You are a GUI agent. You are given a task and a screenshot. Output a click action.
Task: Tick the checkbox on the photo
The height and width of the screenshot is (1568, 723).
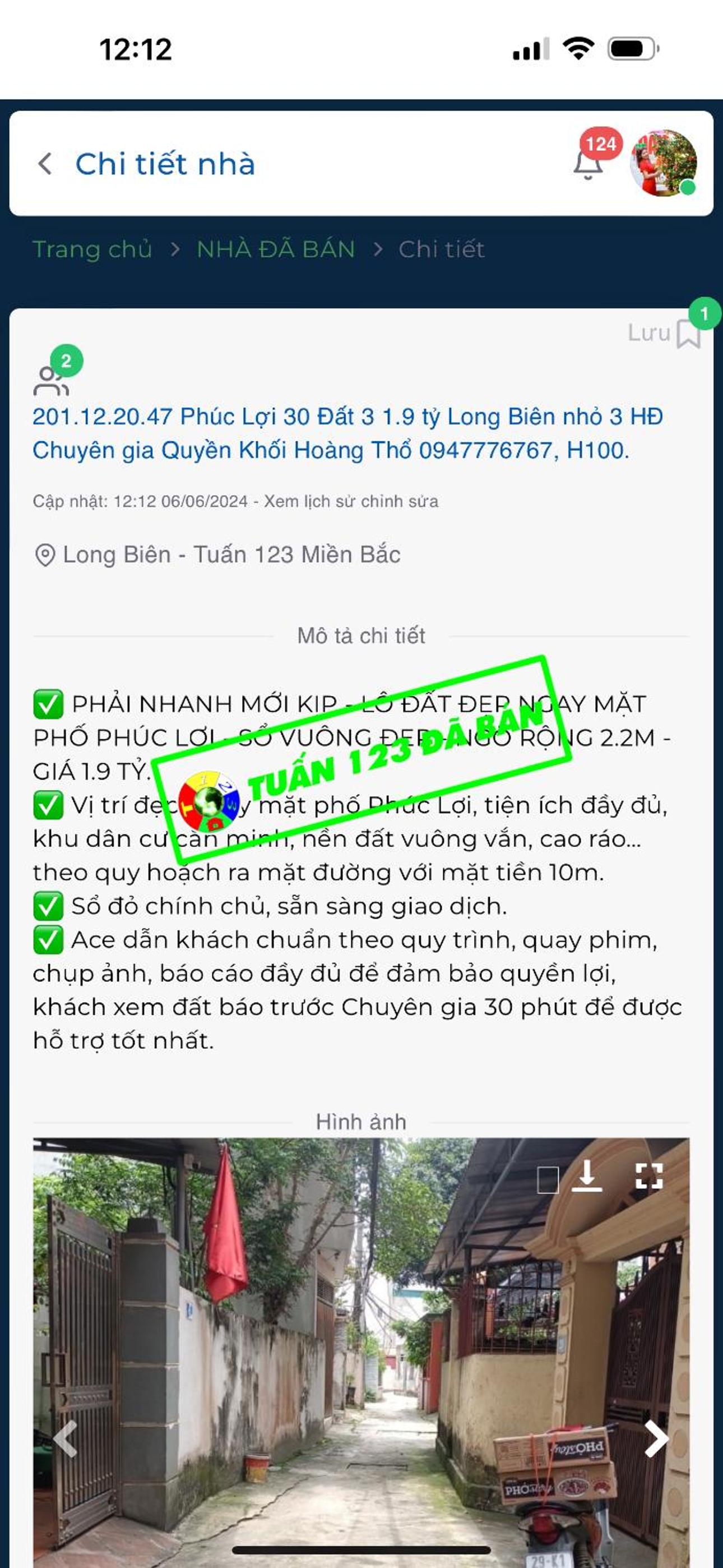tap(548, 1180)
